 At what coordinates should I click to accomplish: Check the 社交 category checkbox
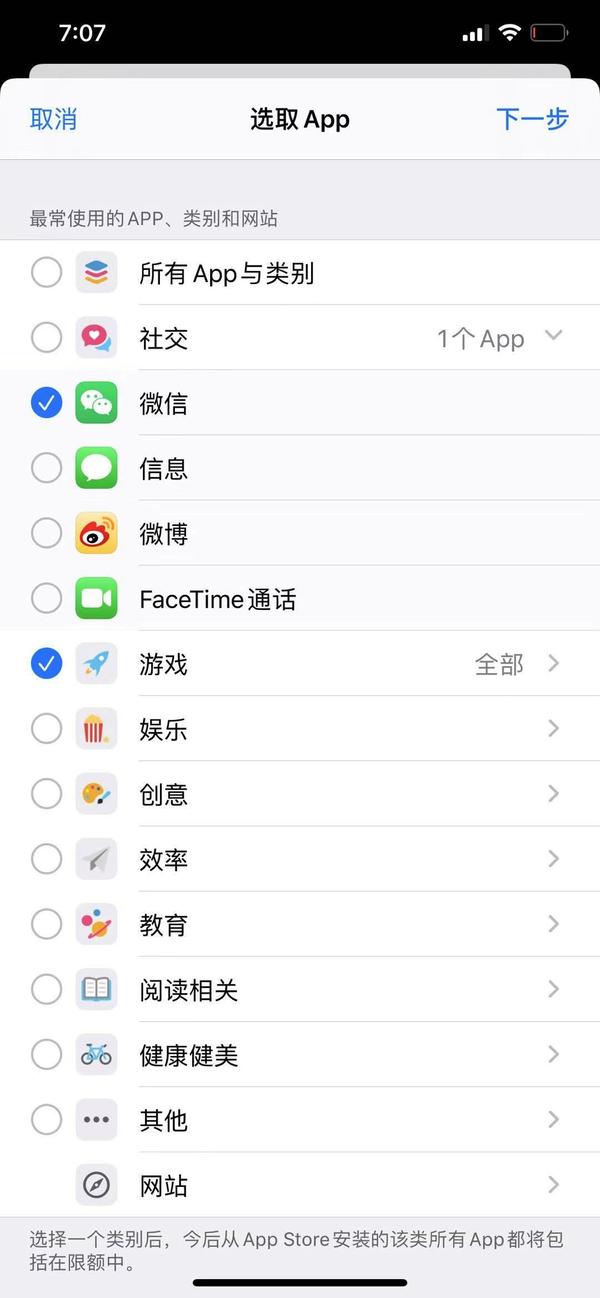(47, 338)
